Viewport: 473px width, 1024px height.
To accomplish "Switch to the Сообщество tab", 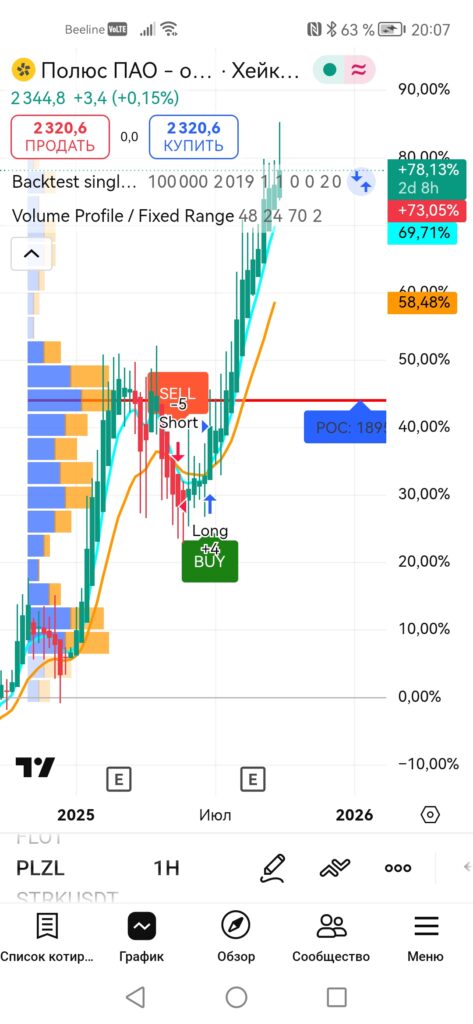I will point(331,938).
